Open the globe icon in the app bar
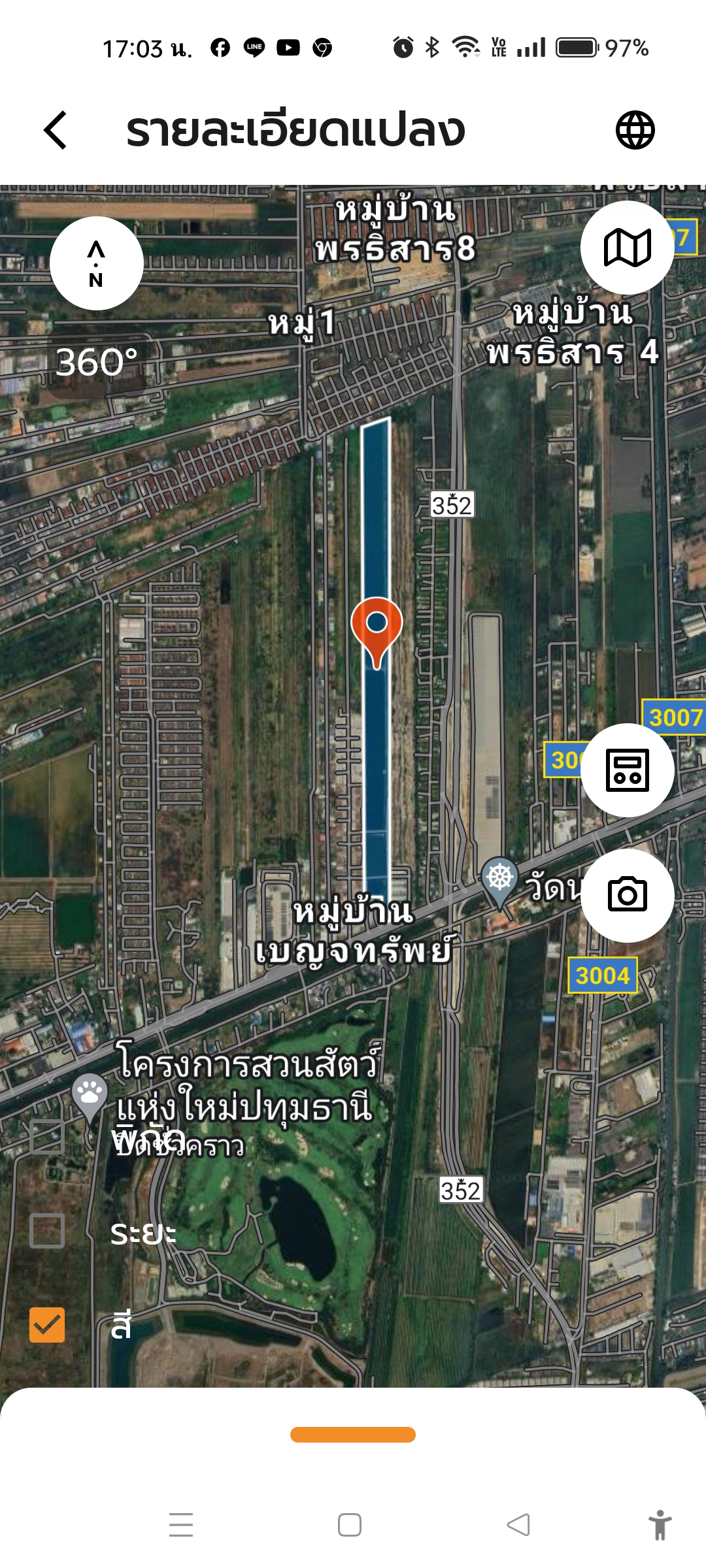This screenshot has width=706, height=1568. pos(635,130)
